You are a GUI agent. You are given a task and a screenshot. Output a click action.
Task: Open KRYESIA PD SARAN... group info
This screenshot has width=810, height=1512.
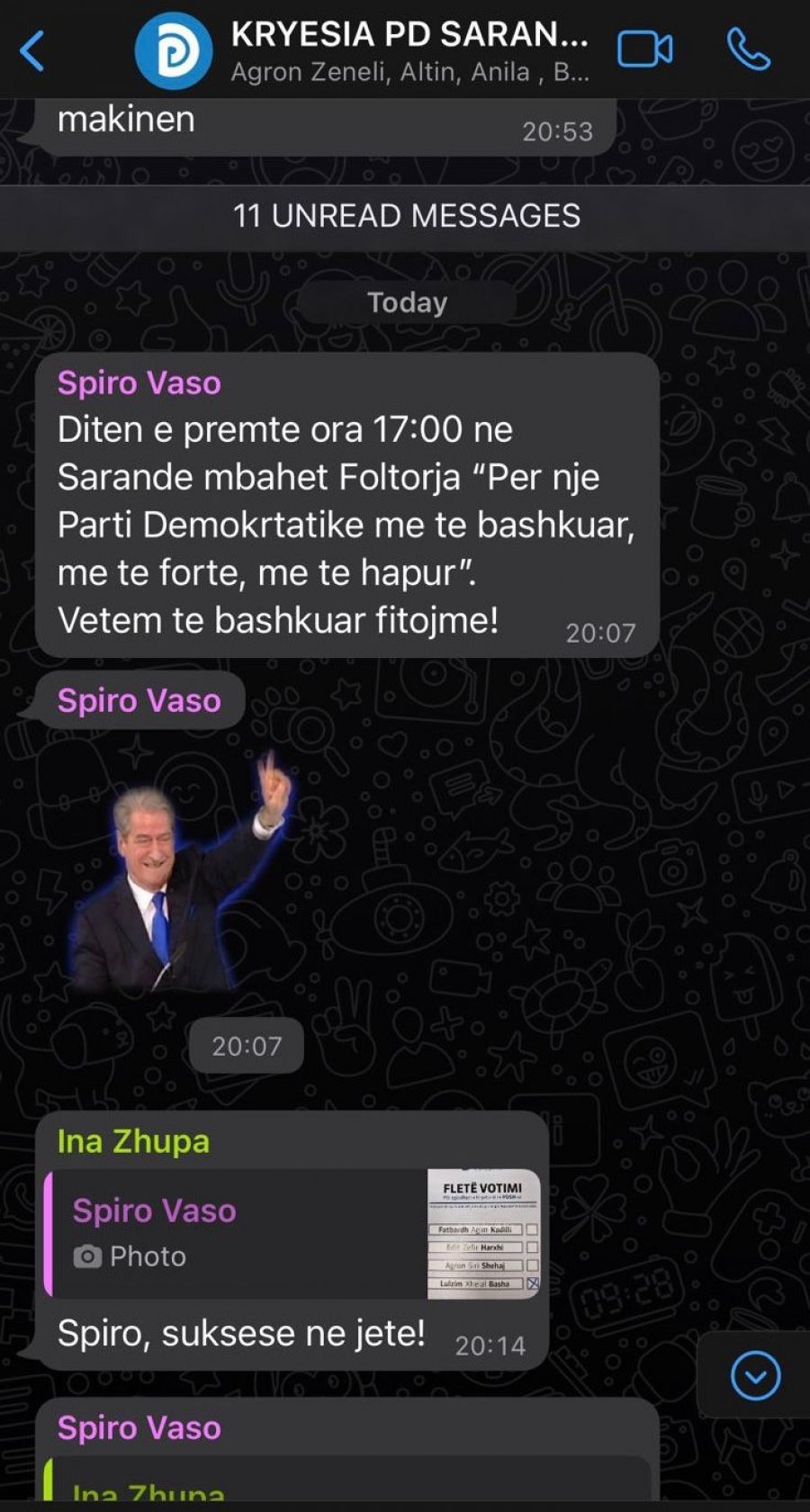click(x=409, y=50)
